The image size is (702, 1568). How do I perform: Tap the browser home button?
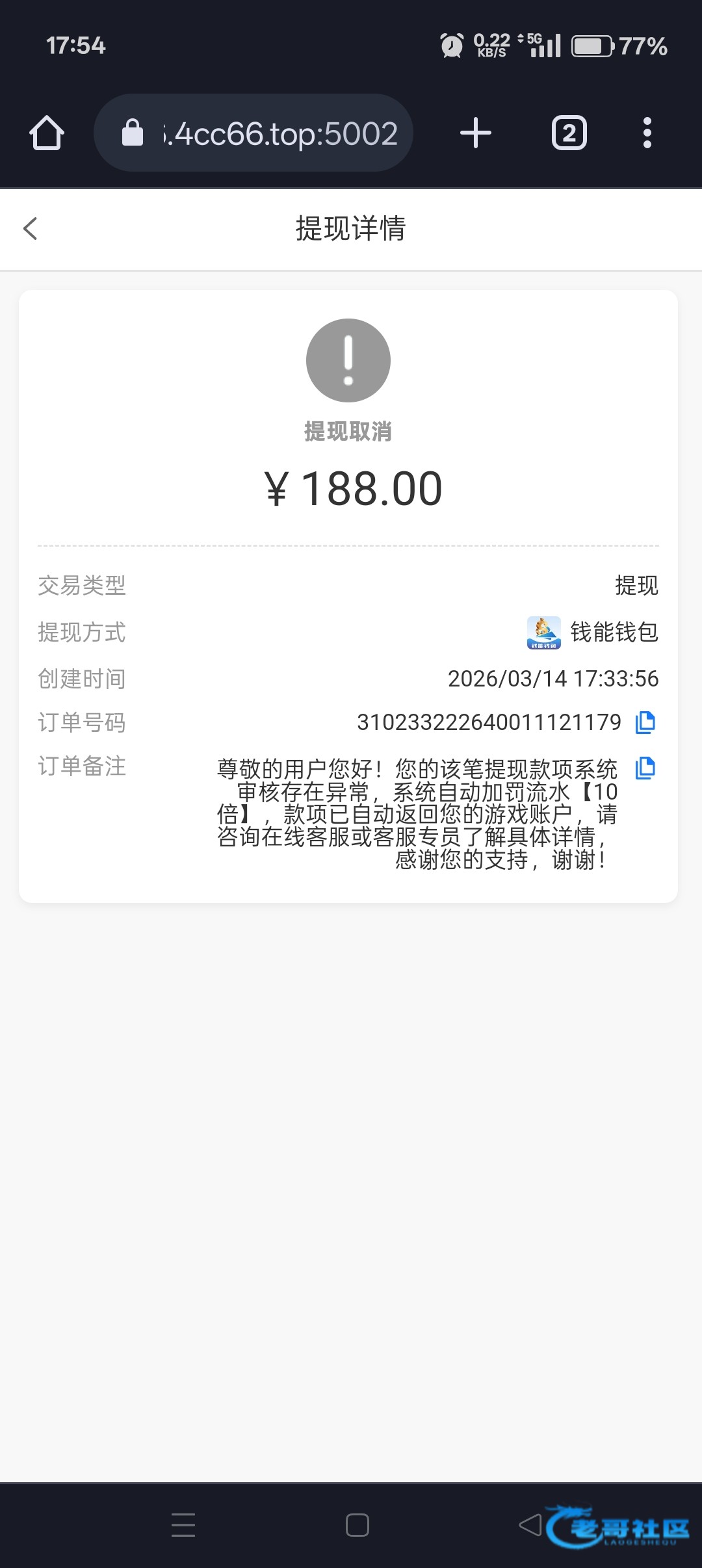pos(47,133)
